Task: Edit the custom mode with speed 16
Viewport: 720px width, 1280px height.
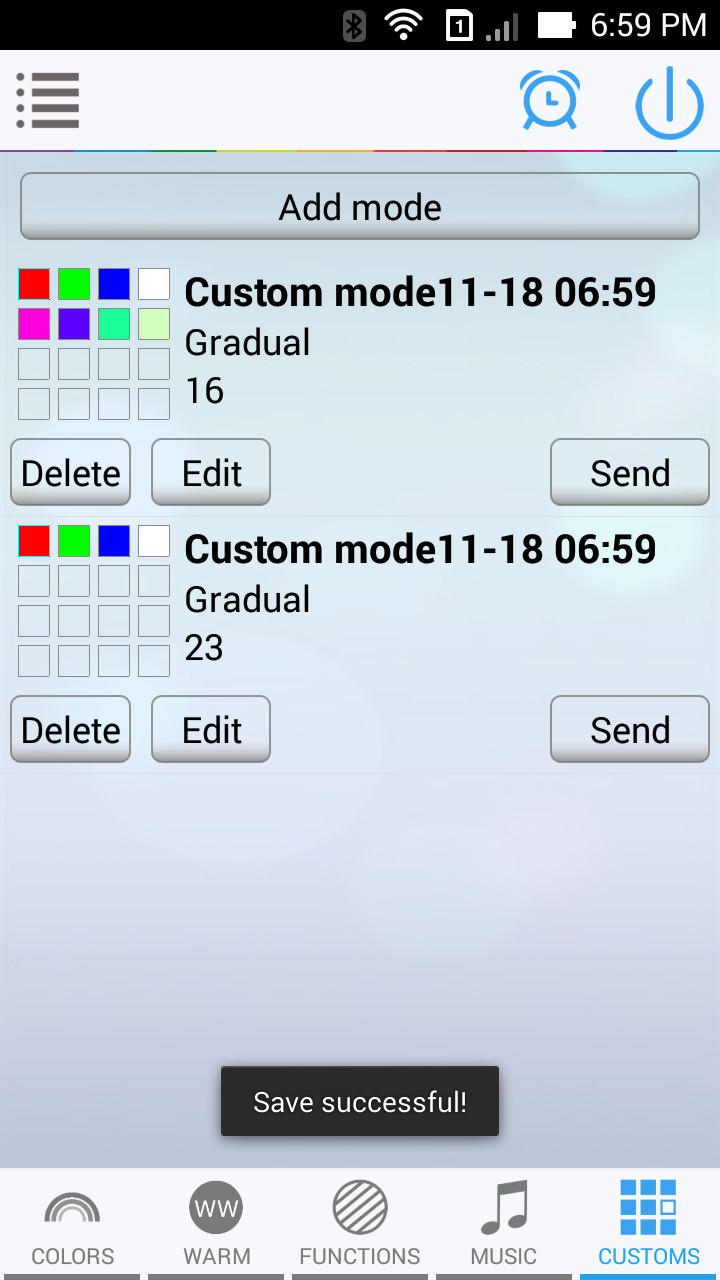Action: [211, 472]
